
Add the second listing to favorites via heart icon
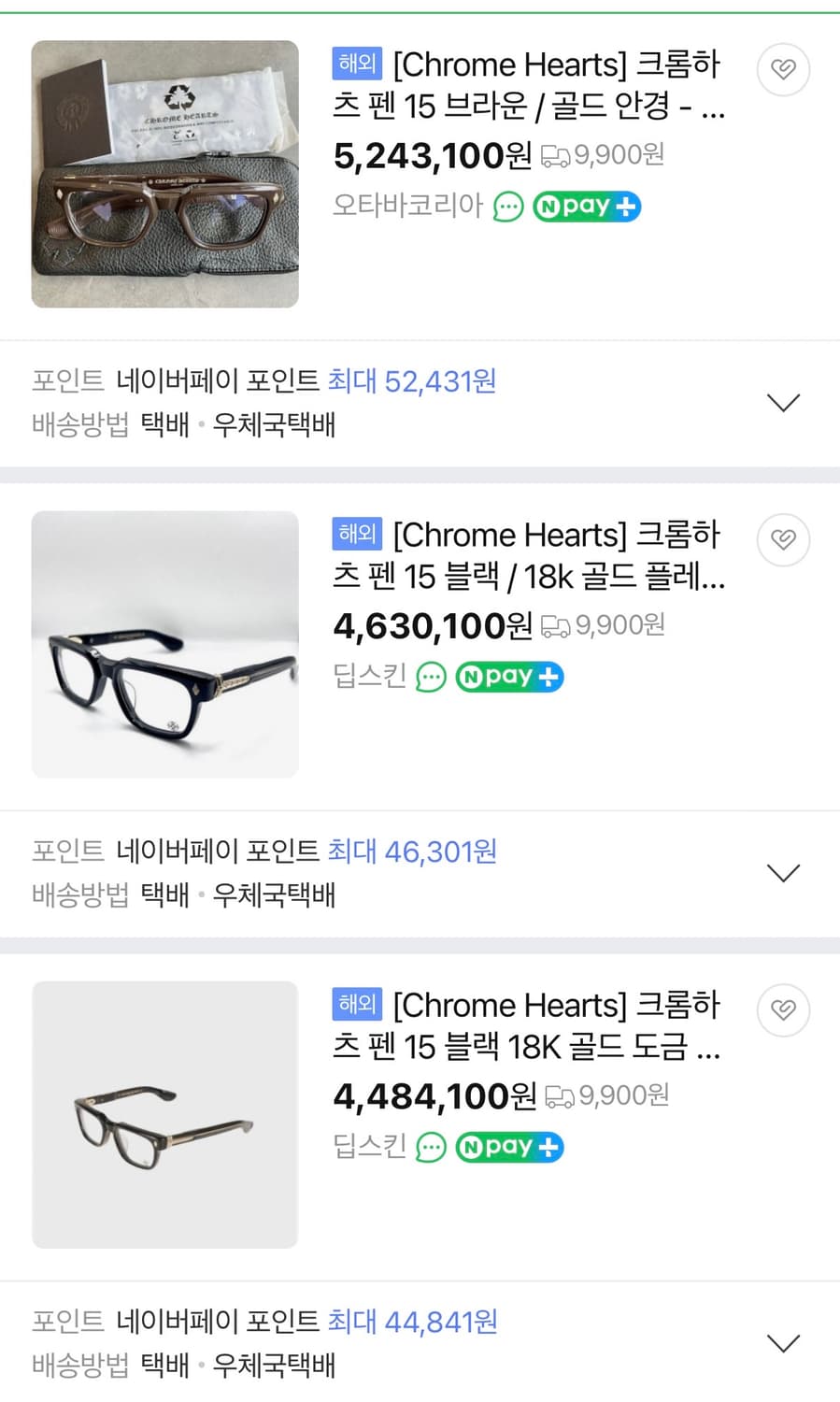coord(783,540)
